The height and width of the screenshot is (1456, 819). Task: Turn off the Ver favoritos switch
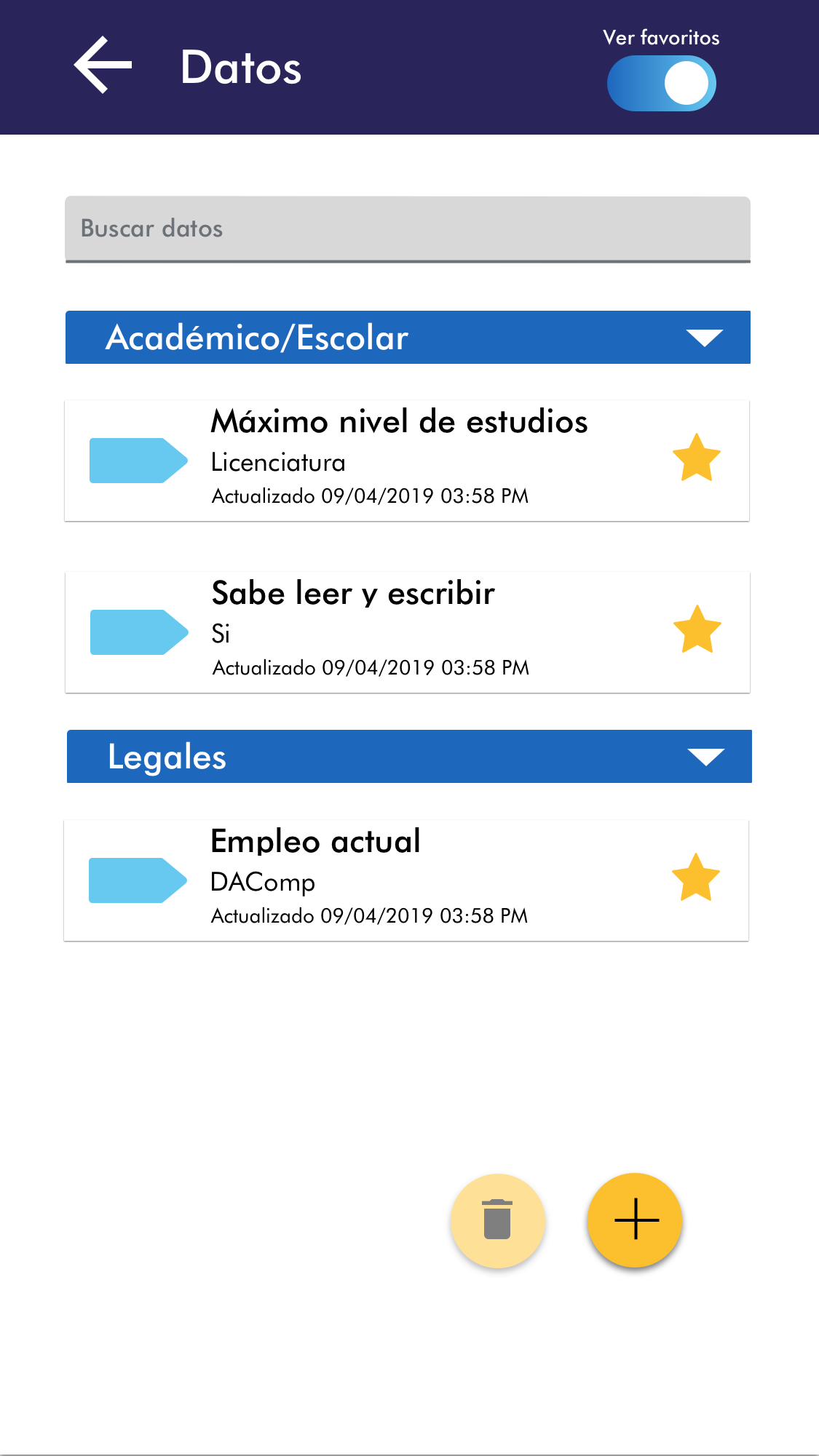tap(661, 84)
